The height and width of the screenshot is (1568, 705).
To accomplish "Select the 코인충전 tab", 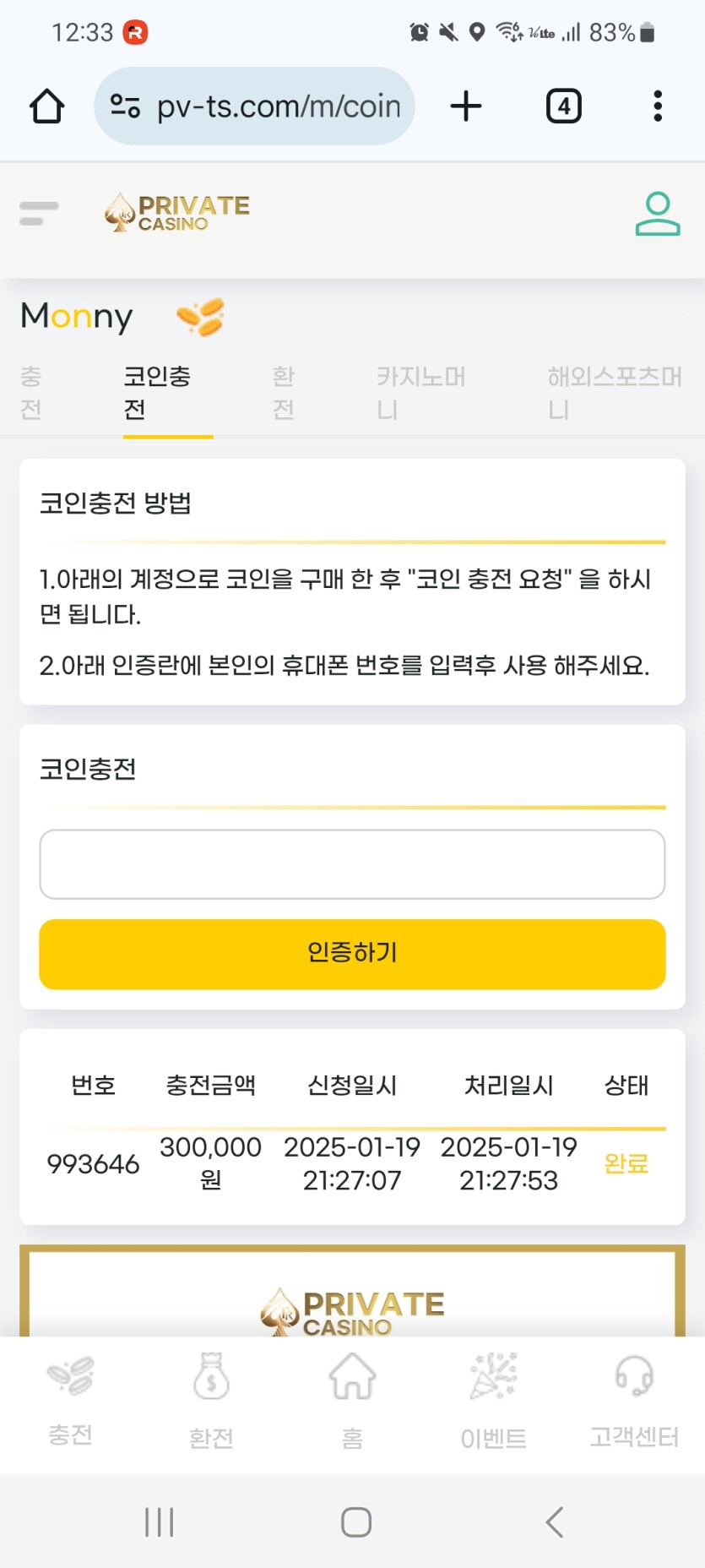I will pos(158,393).
